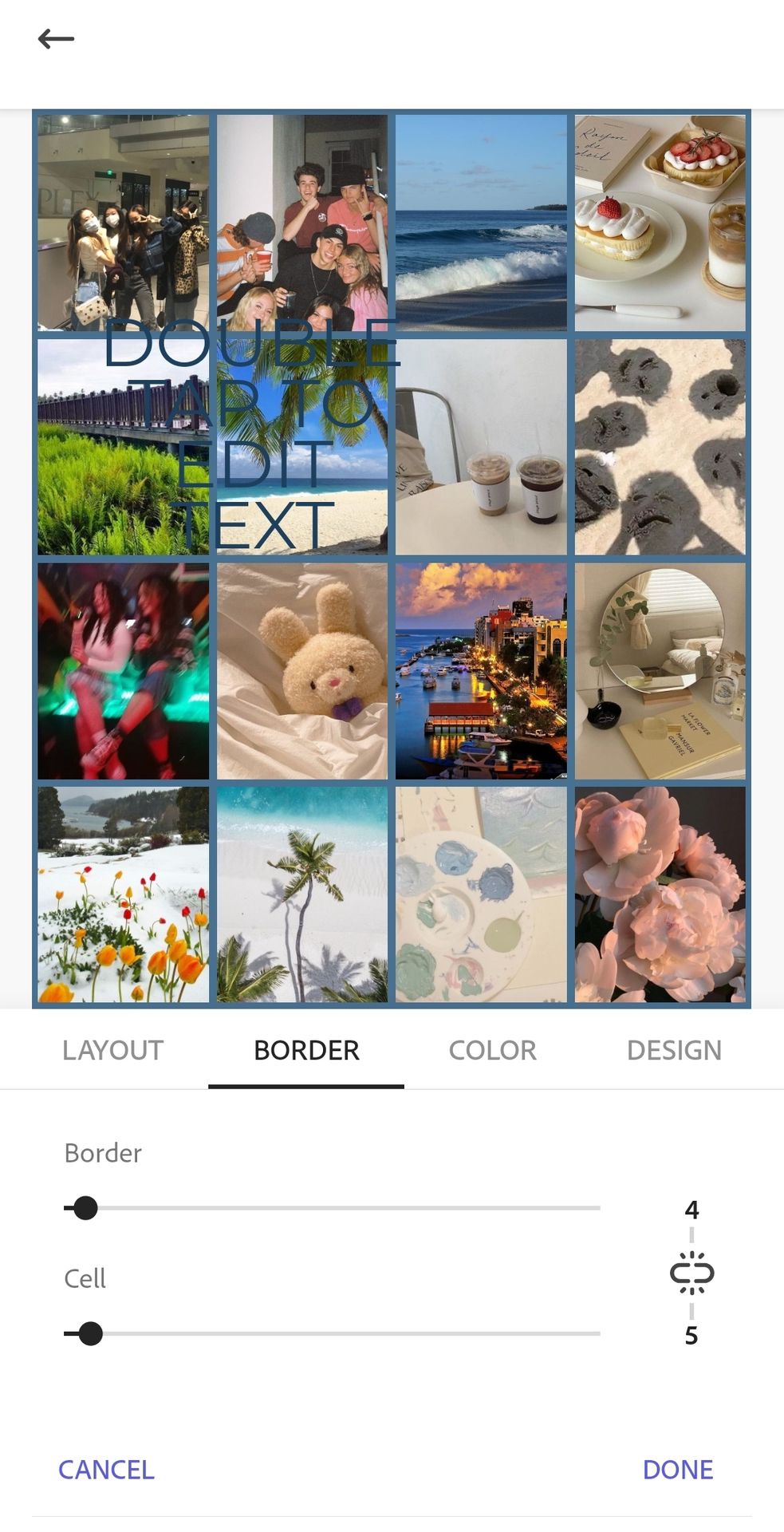
Task: Tap the Cell spacing slider
Action: (x=332, y=1333)
